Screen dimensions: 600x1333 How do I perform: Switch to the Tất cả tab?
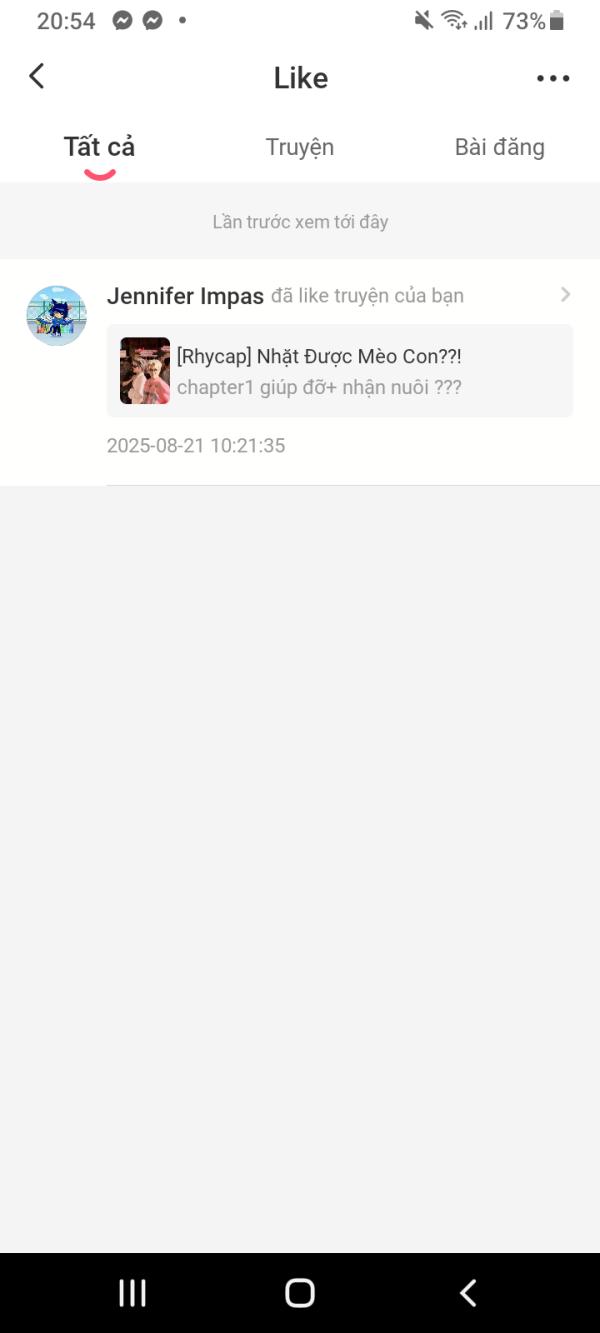pyautogui.click(x=99, y=147)
